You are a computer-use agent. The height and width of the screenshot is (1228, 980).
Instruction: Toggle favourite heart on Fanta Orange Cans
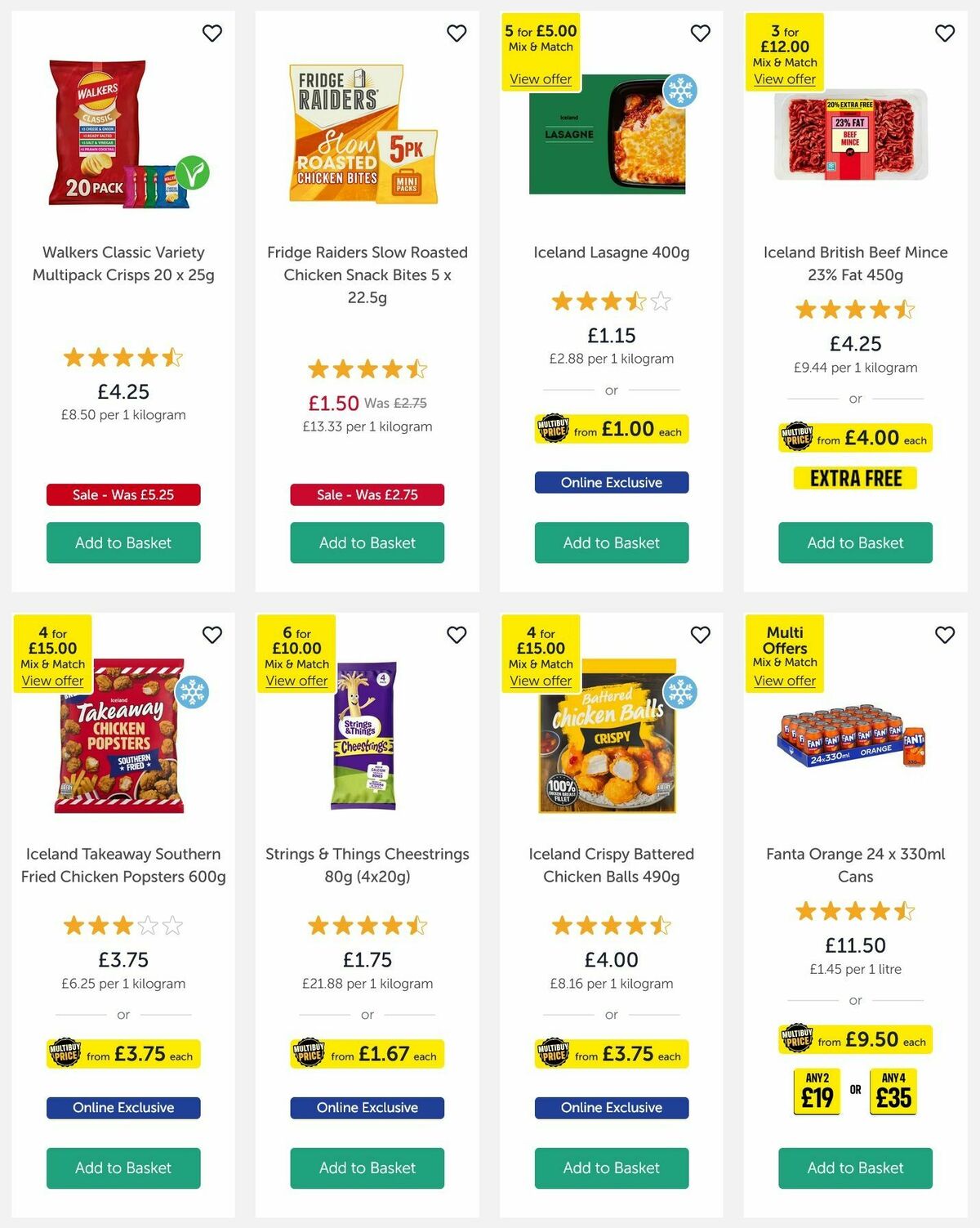coord(945,633)
